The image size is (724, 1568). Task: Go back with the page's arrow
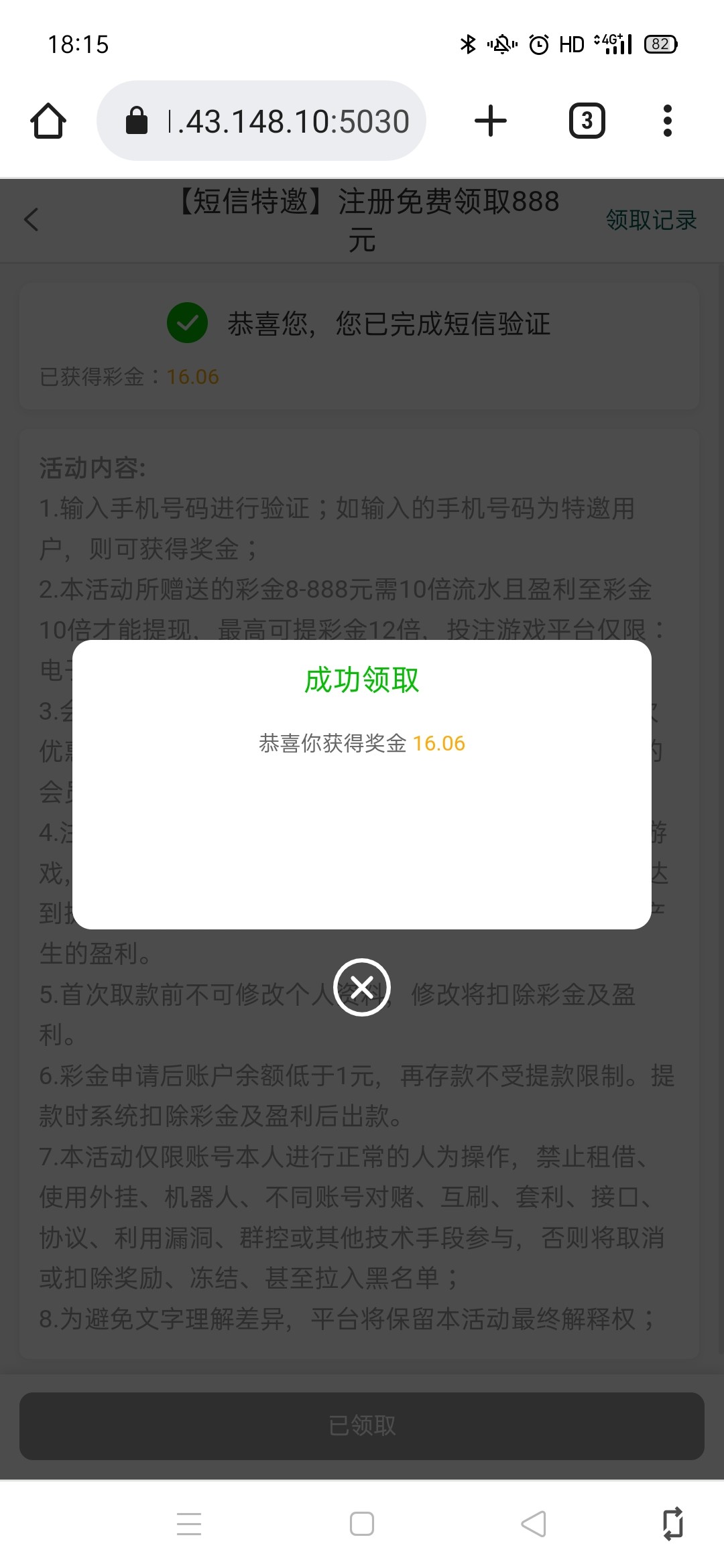coord(32,220)
